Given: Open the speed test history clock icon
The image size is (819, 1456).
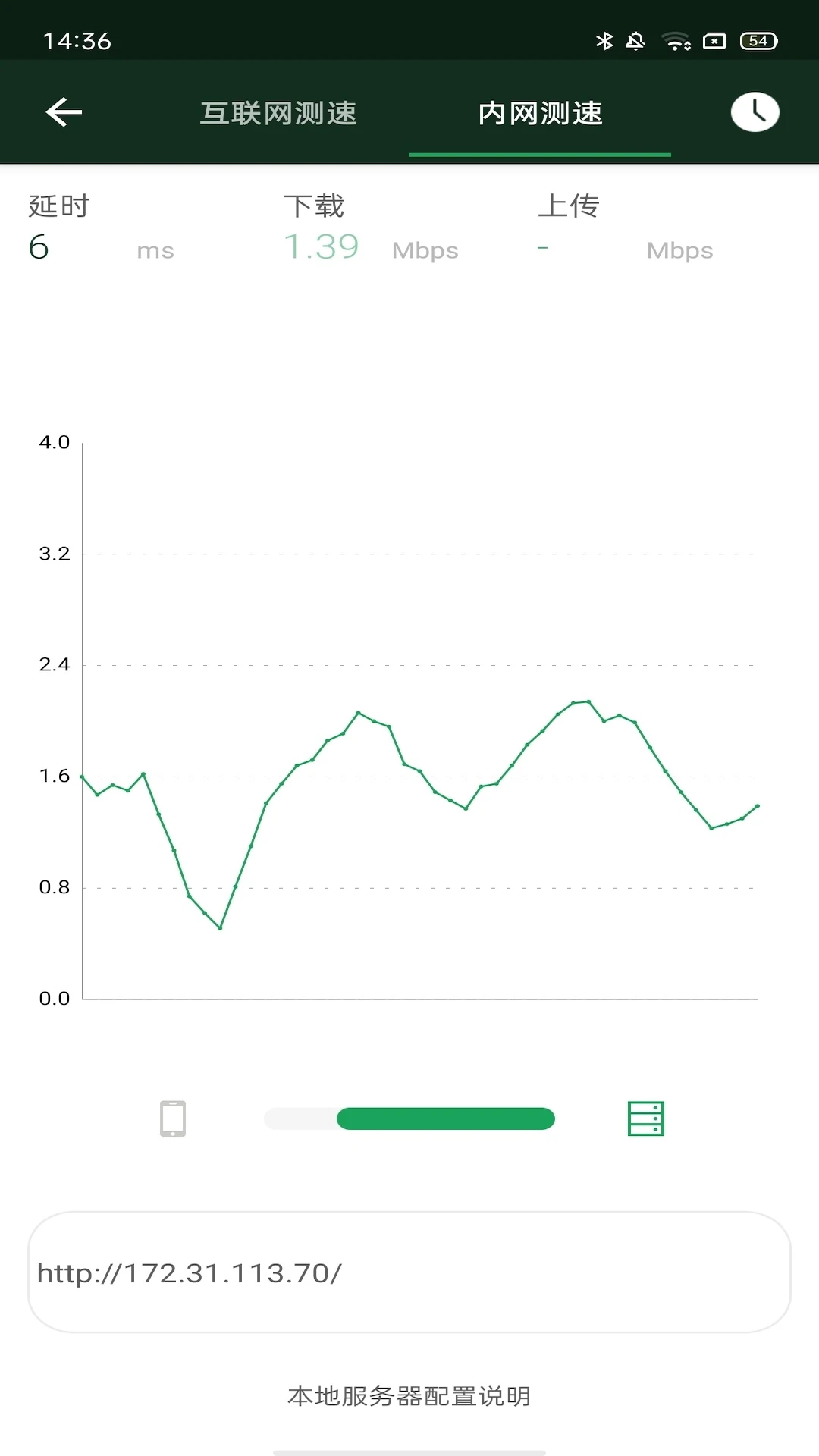Looking at the screenshot, I should 755,111.
